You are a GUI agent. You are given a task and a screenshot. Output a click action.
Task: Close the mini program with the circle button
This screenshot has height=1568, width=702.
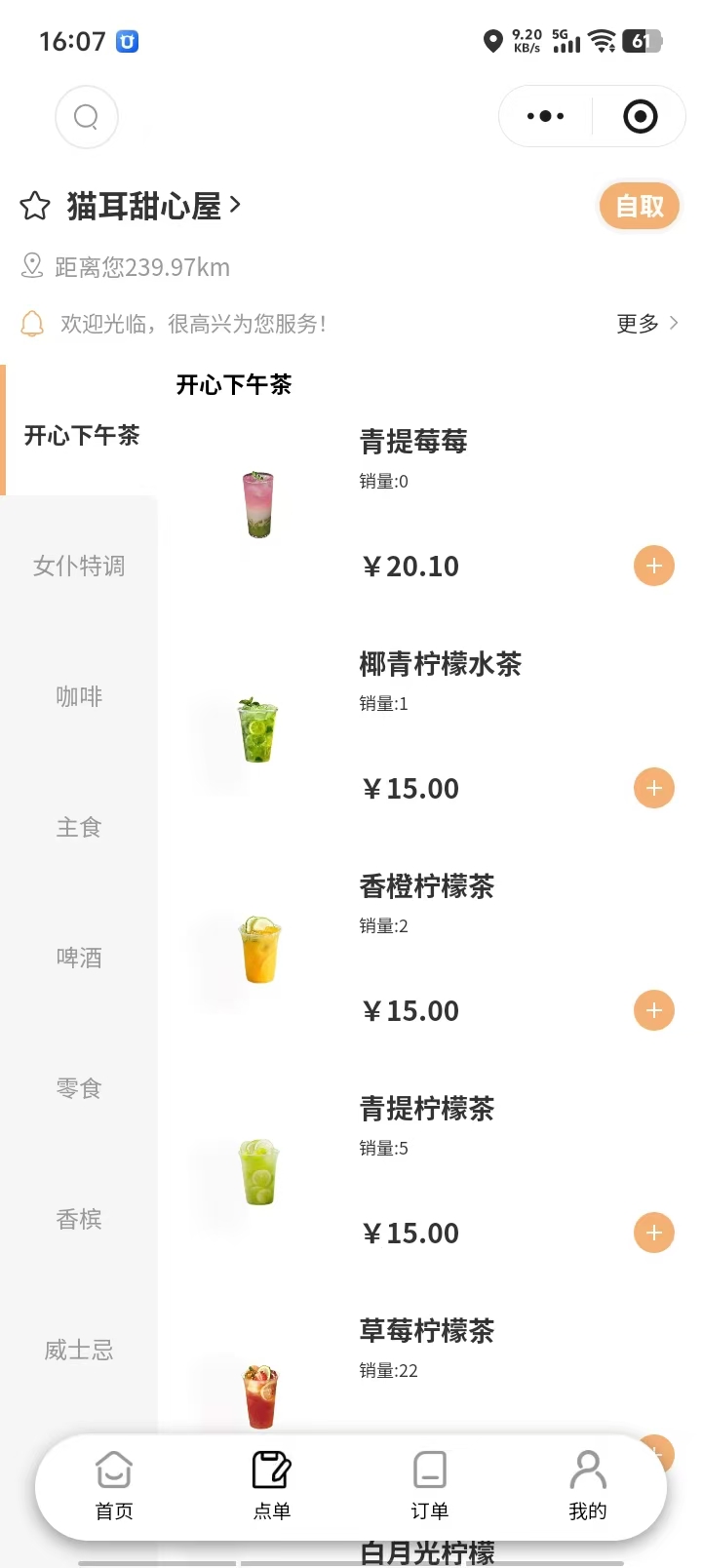click(640, 117)
